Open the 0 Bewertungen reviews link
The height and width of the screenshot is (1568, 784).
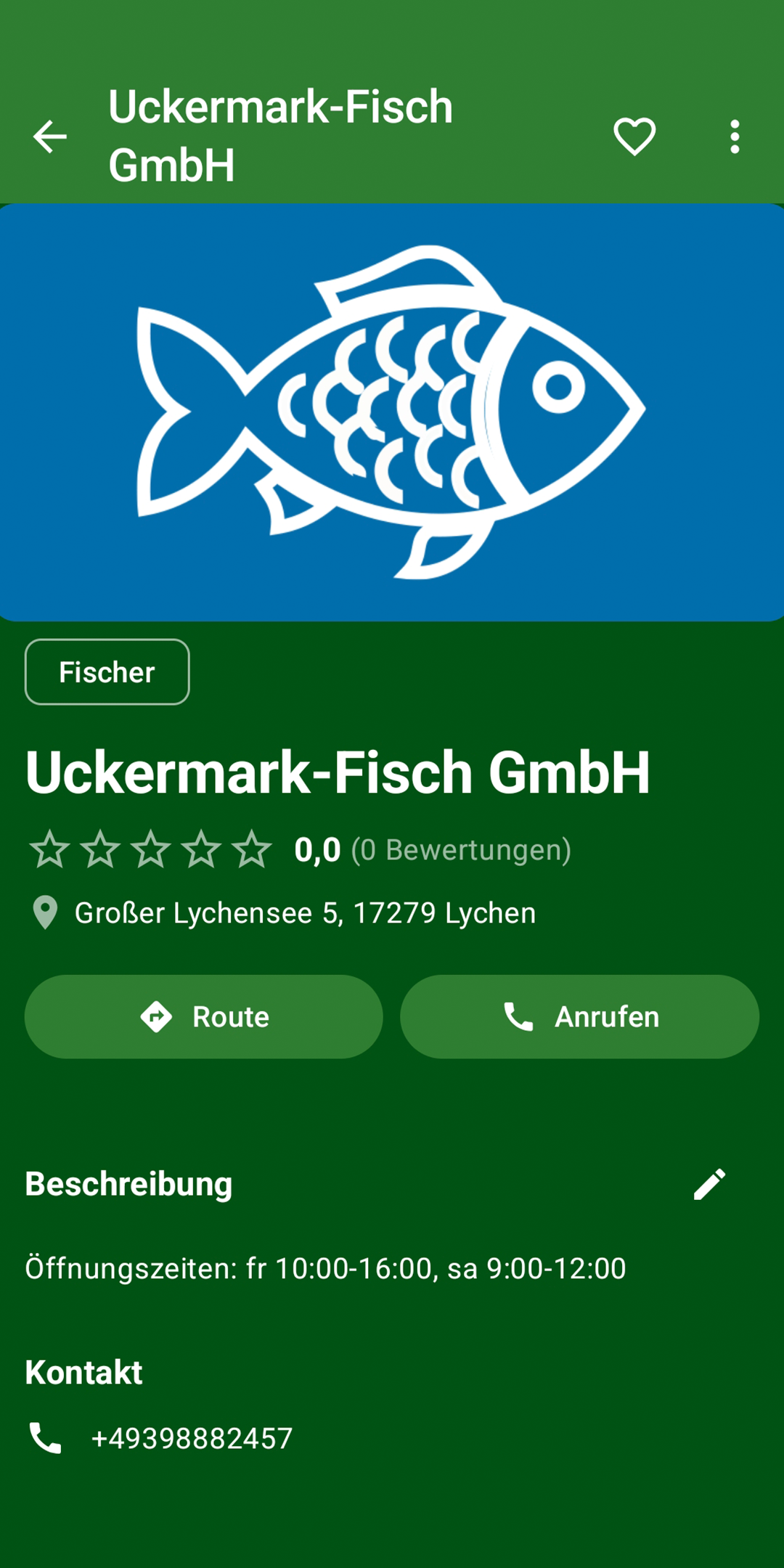click(460, 851)
